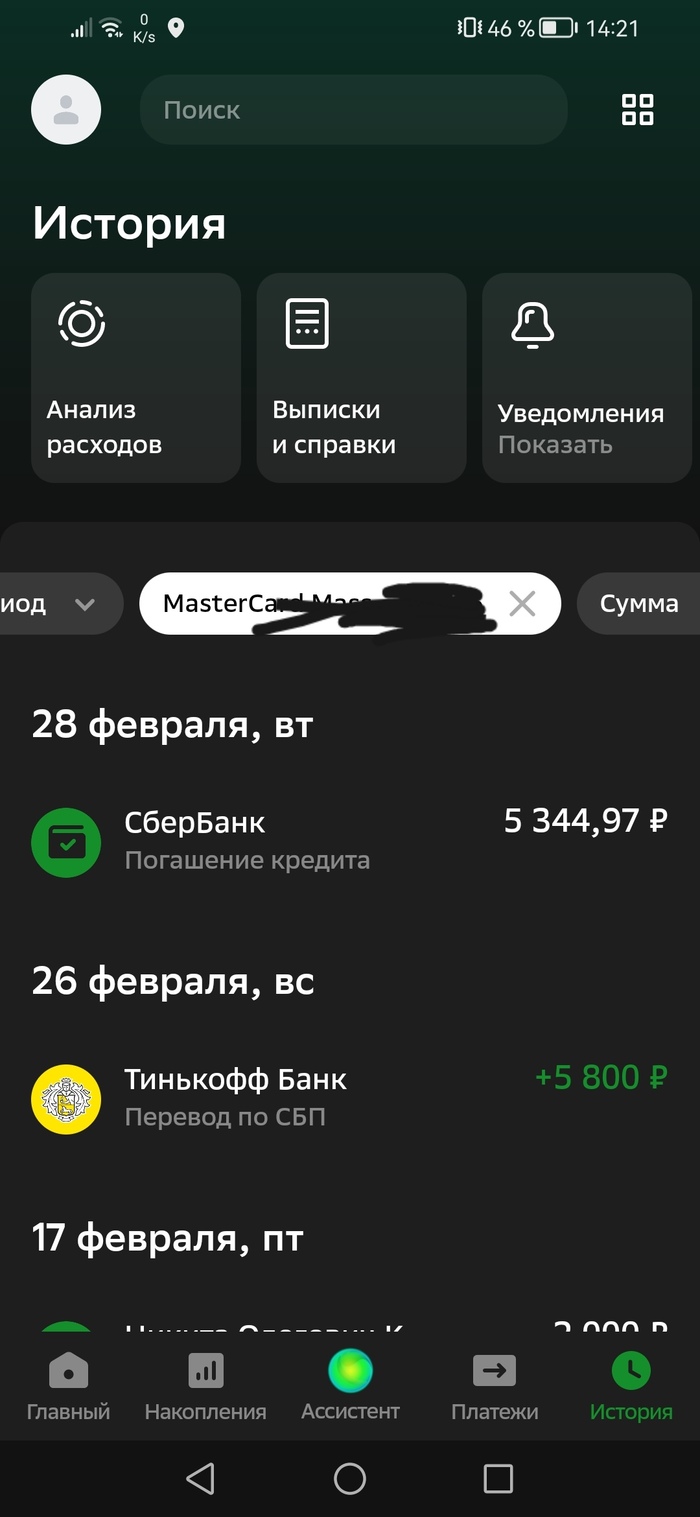Open Выписки и справки card

click(361, 378)
